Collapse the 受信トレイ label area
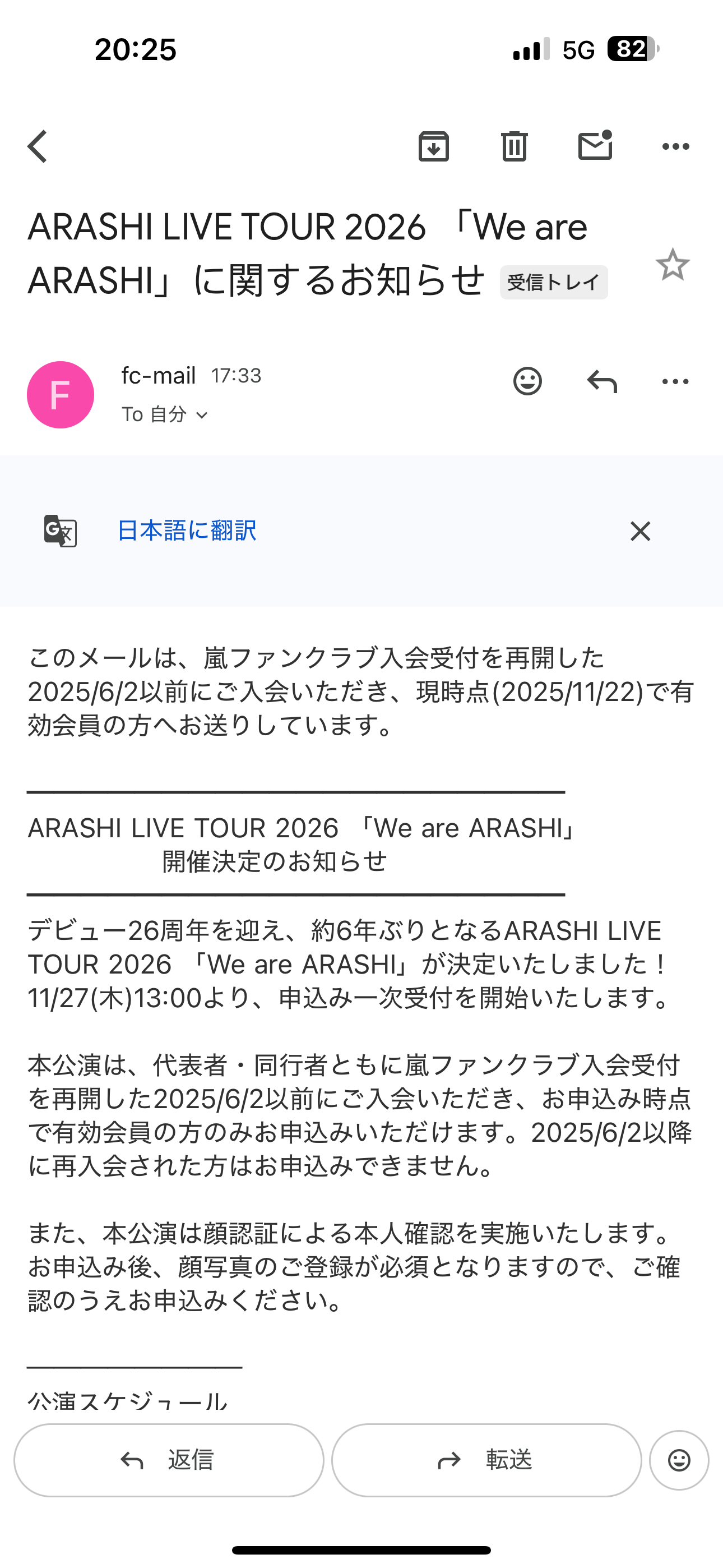The image size is (723, 1568). (x=553, y=282)
